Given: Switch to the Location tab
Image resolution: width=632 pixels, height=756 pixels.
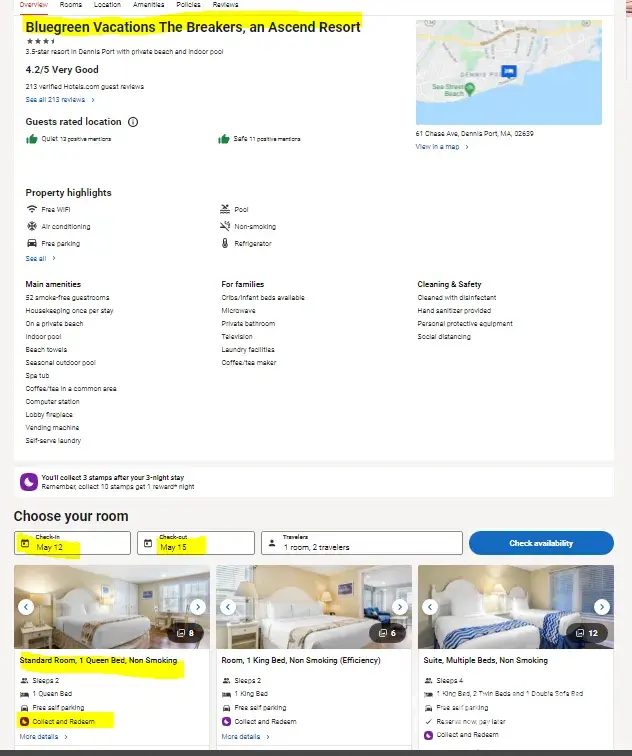Looking at the screenshot, I should coord(107,5).
